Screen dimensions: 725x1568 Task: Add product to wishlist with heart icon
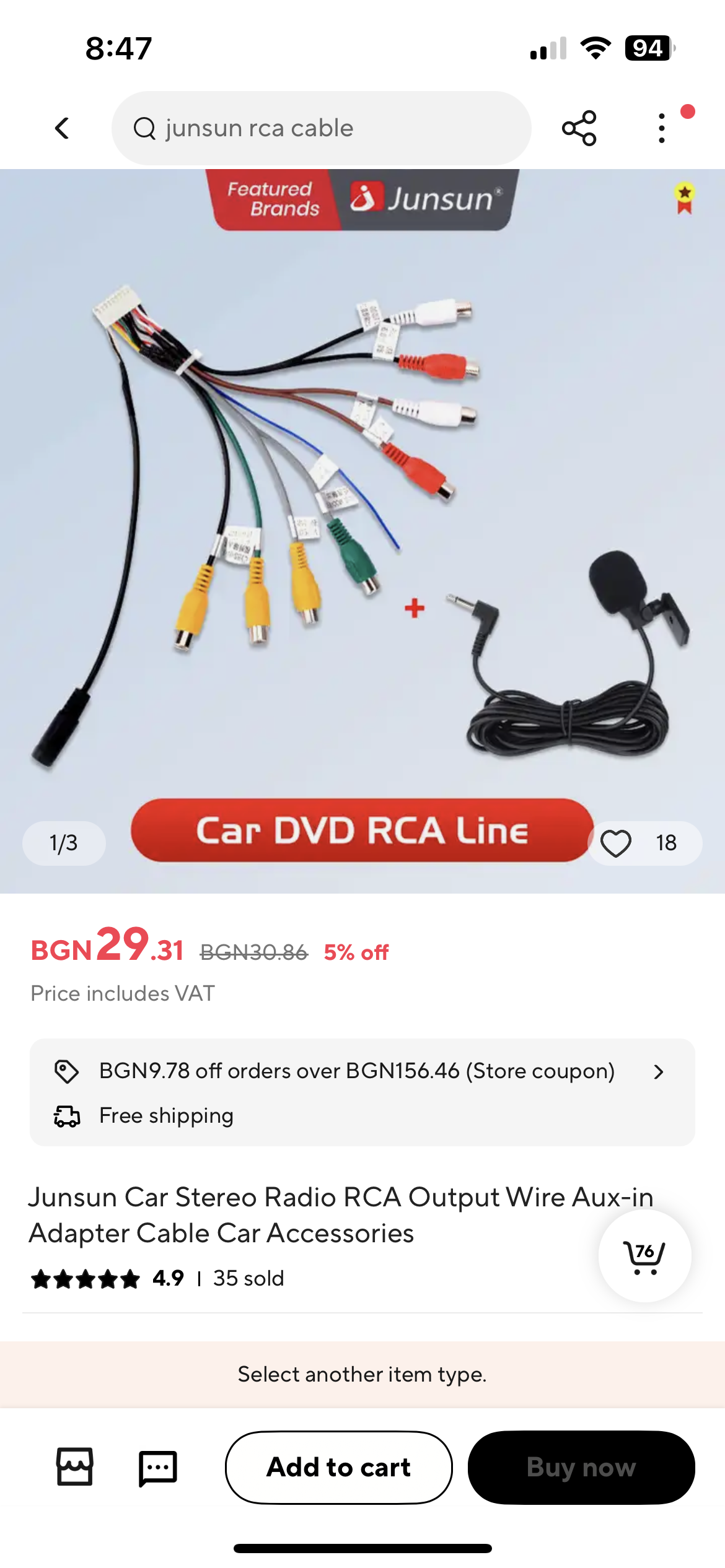(616, 843)
